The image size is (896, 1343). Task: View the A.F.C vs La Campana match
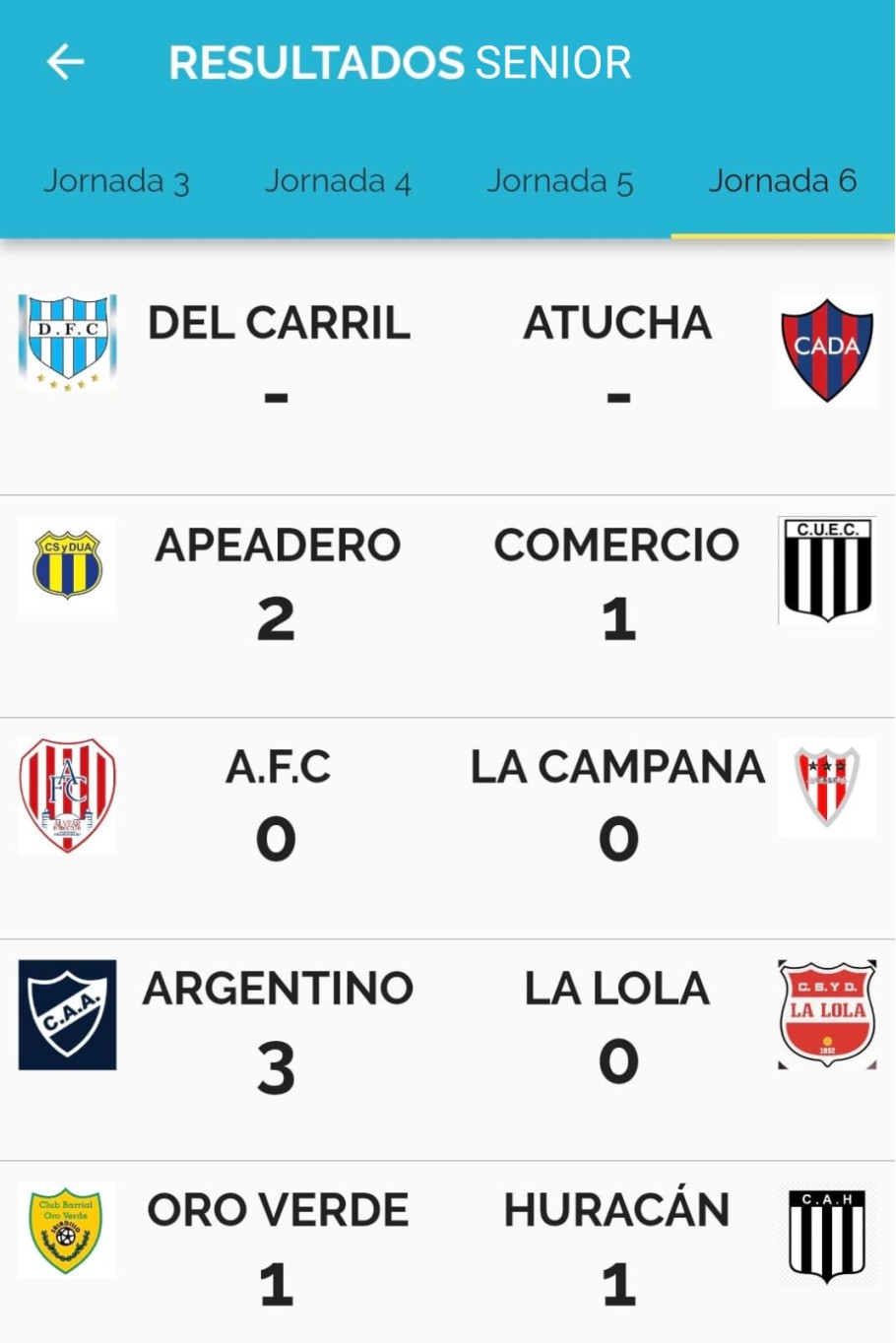click(x=447, y=814)
